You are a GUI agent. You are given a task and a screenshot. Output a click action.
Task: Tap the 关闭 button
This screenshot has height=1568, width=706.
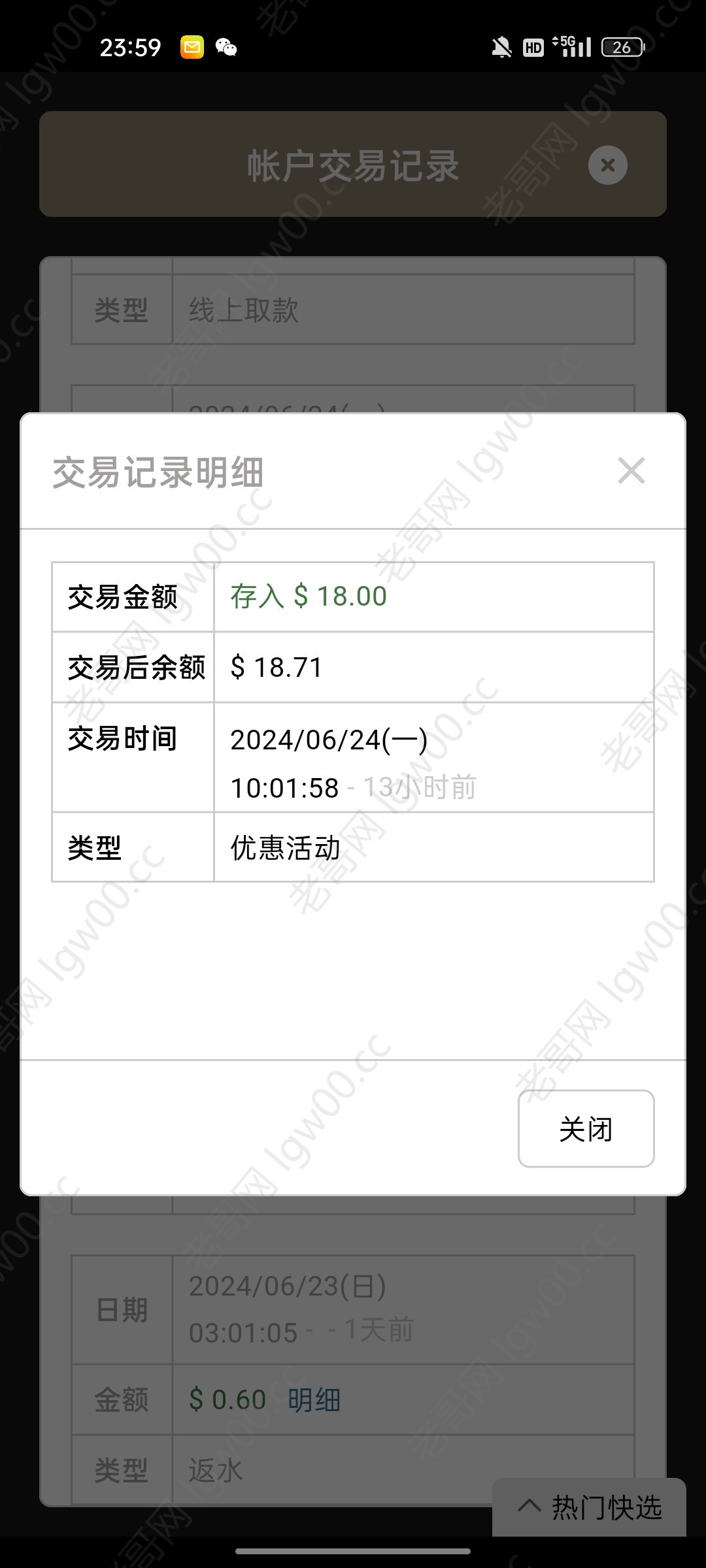pyautogui.click(x=586, y=1129)
